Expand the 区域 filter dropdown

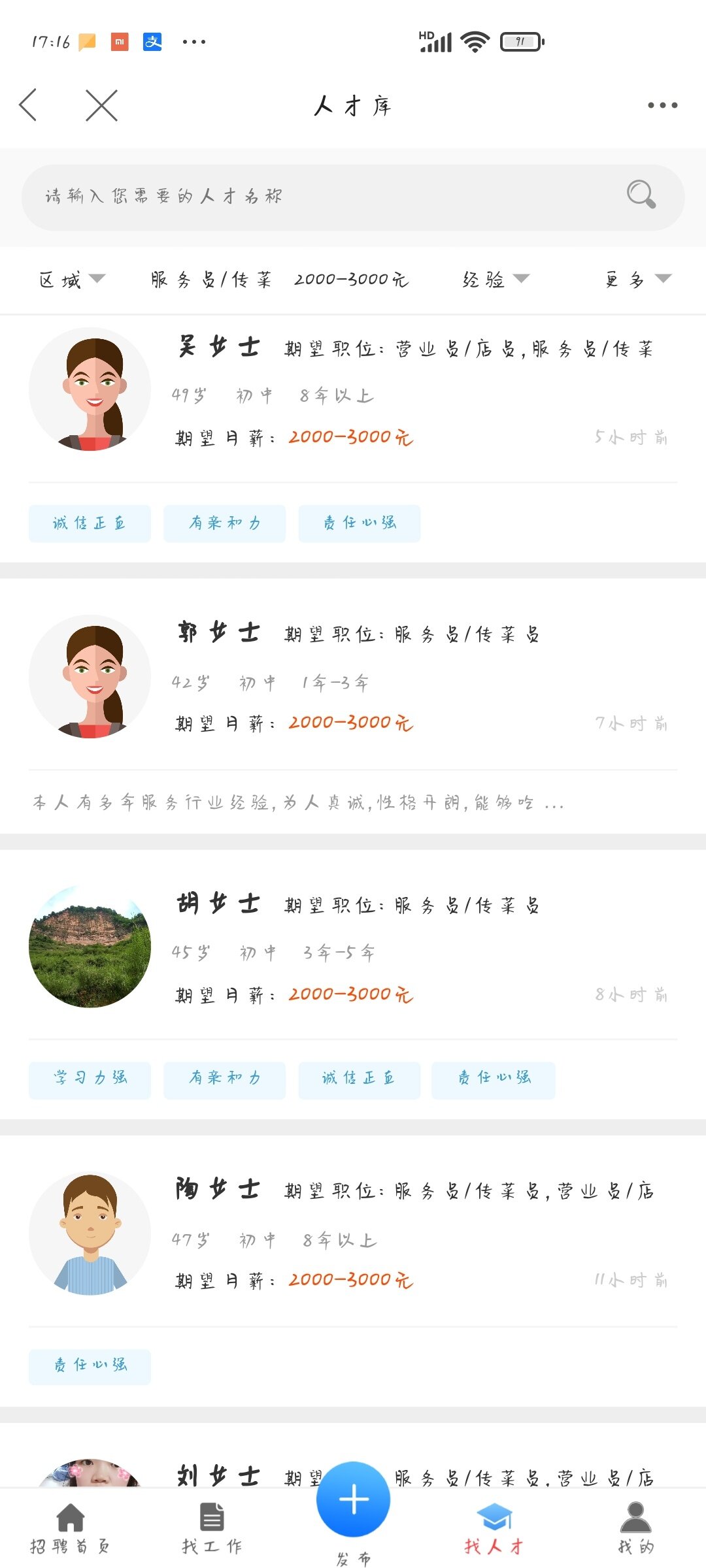click(x=72, y=280)
